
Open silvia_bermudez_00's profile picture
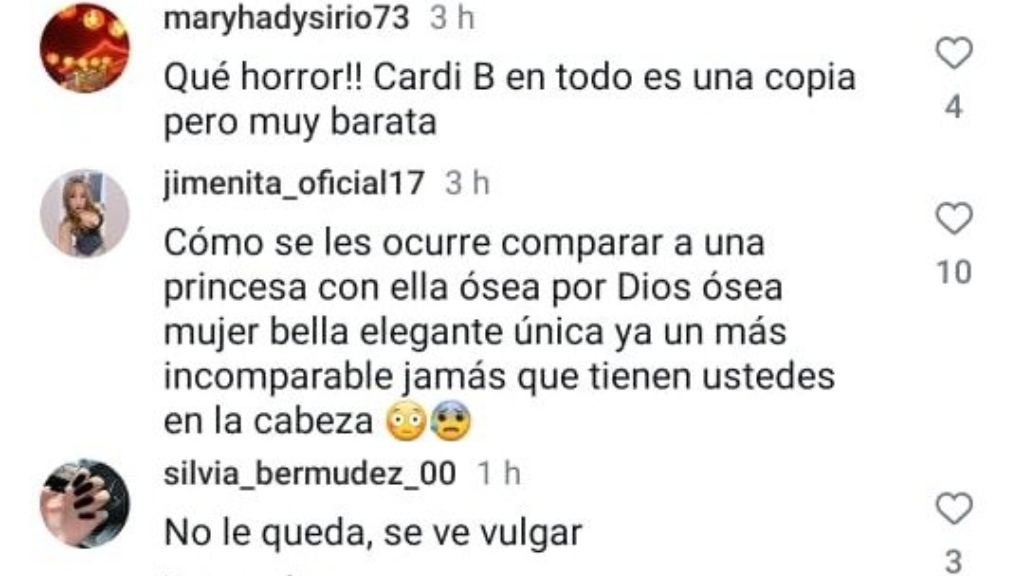coord(85,503)
